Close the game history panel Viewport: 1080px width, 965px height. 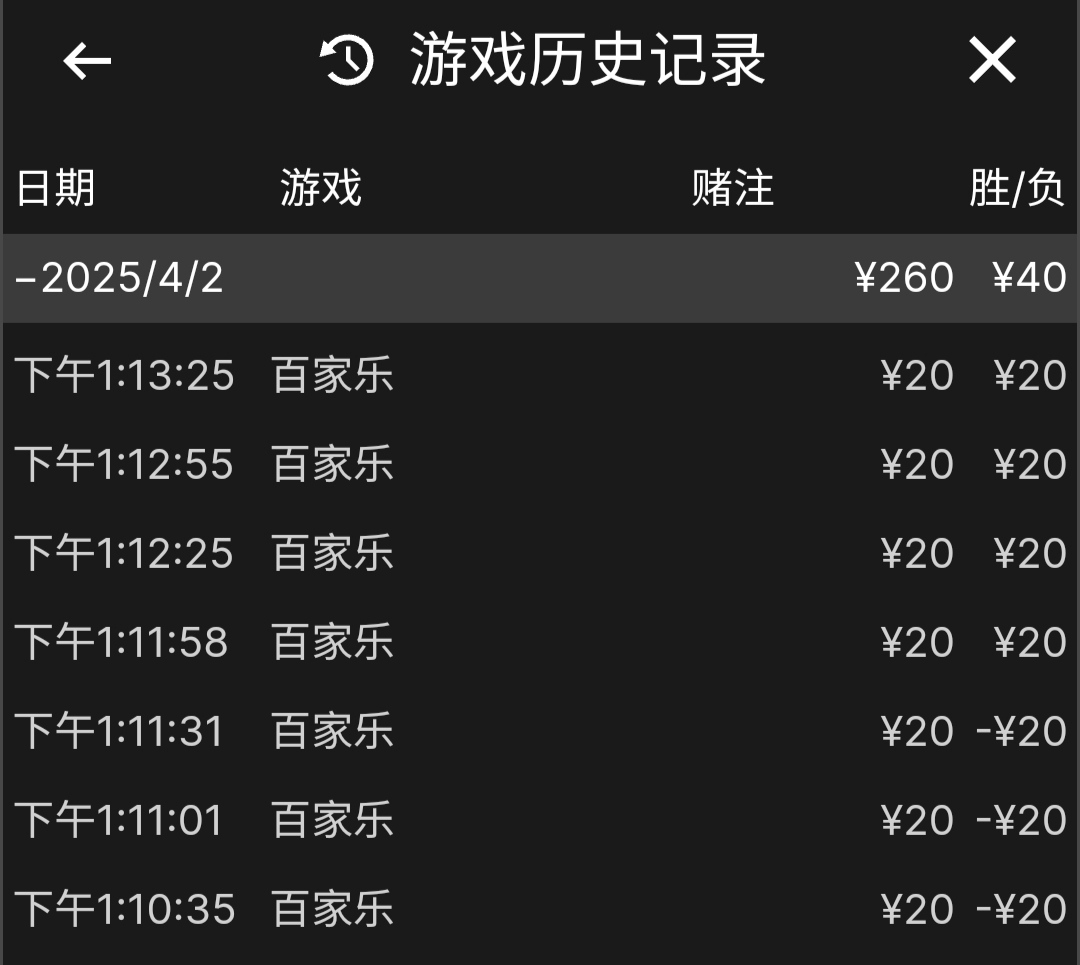(992, 61)
